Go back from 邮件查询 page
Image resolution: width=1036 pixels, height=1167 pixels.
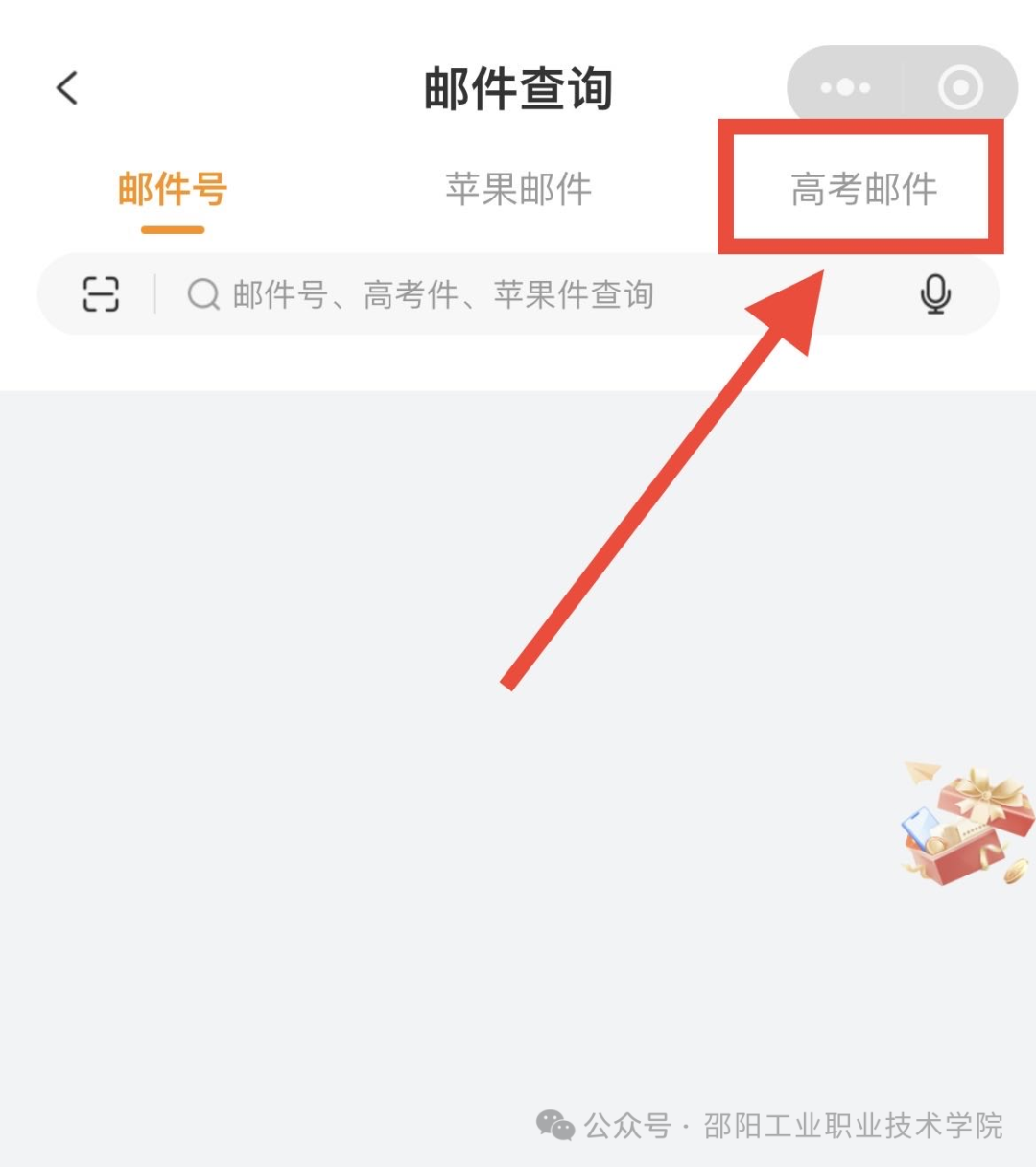[66, 88]
